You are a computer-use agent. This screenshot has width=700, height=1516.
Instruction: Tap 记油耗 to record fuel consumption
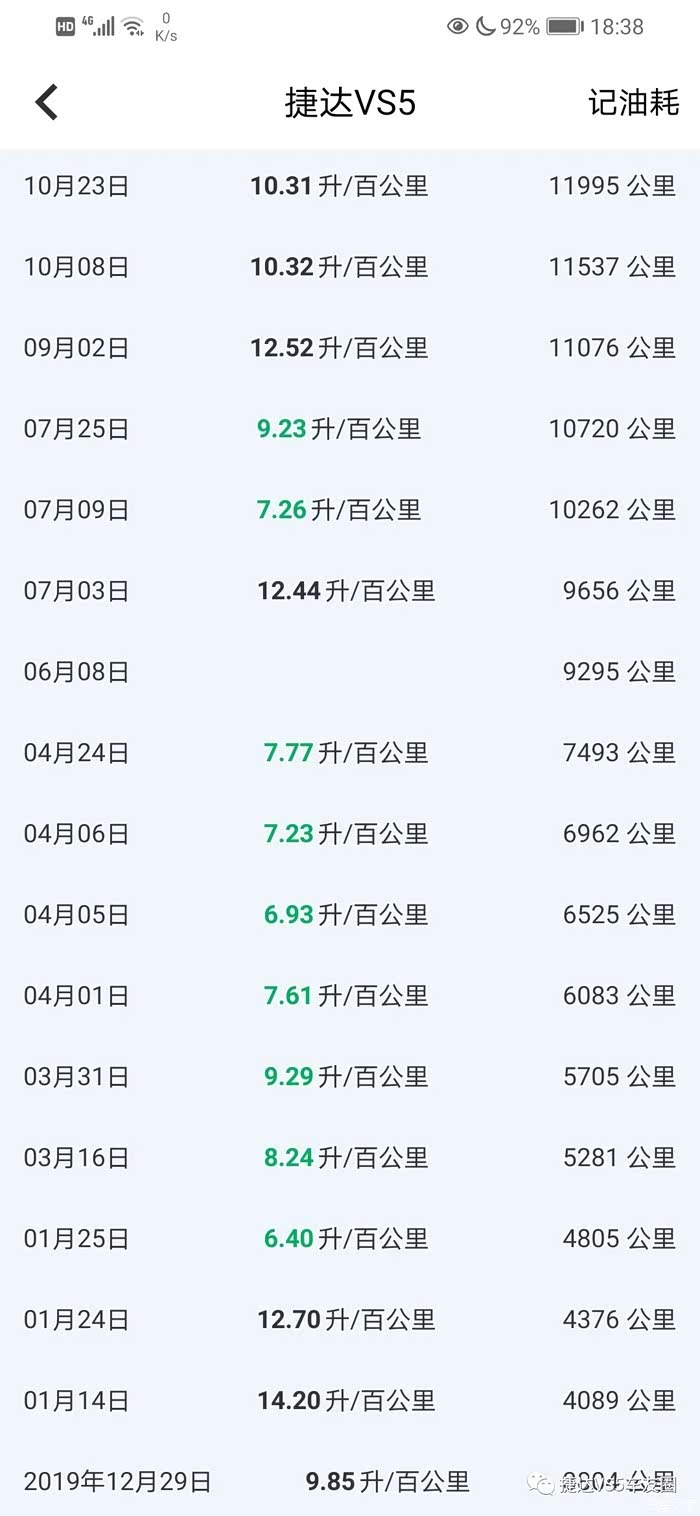click(x=633, y=102)
